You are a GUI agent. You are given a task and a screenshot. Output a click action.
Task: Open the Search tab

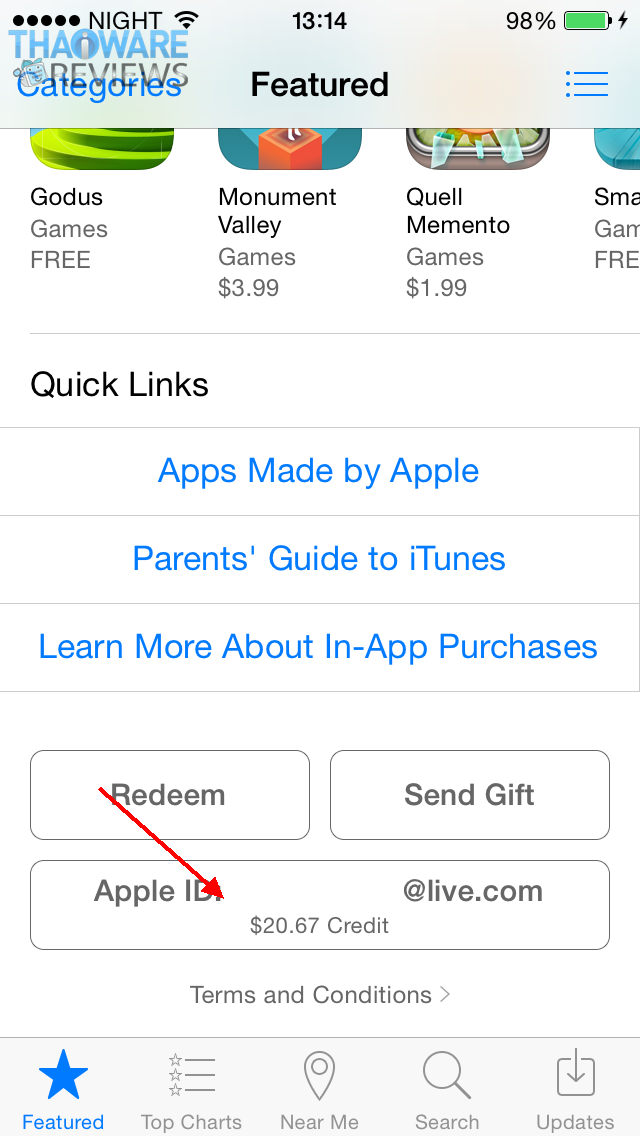coord(447,1090)
